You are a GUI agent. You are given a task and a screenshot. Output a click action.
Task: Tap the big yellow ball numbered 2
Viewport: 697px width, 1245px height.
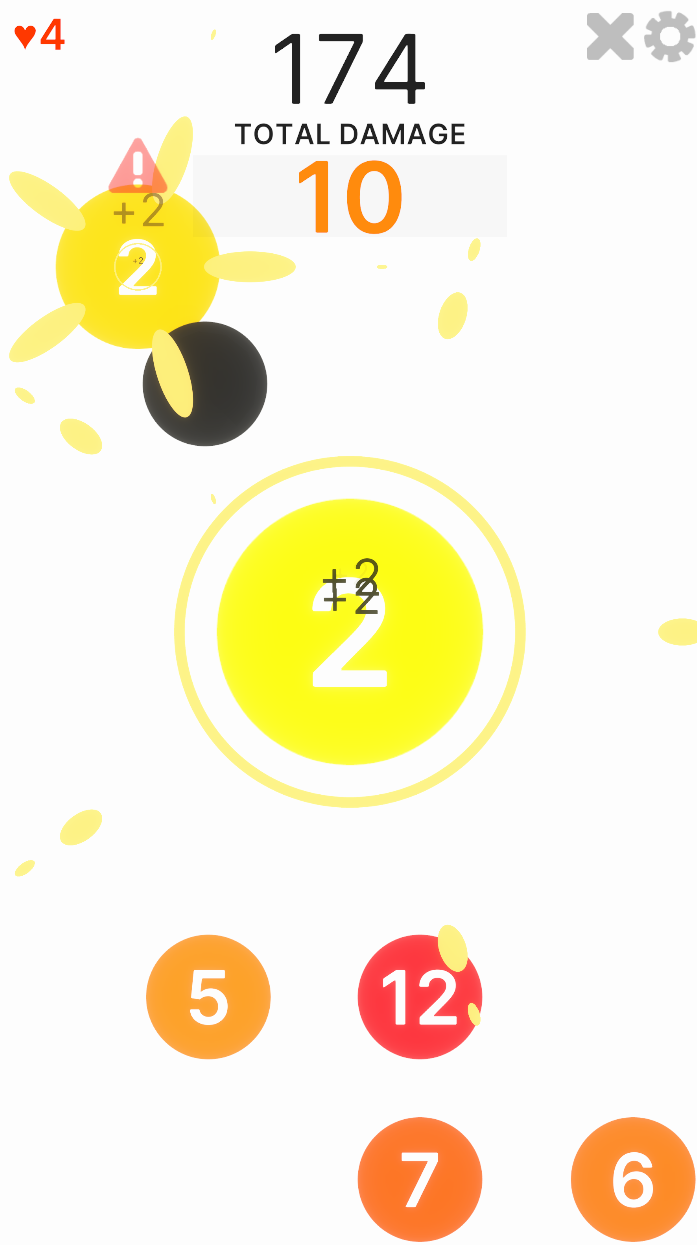(350, 632)
